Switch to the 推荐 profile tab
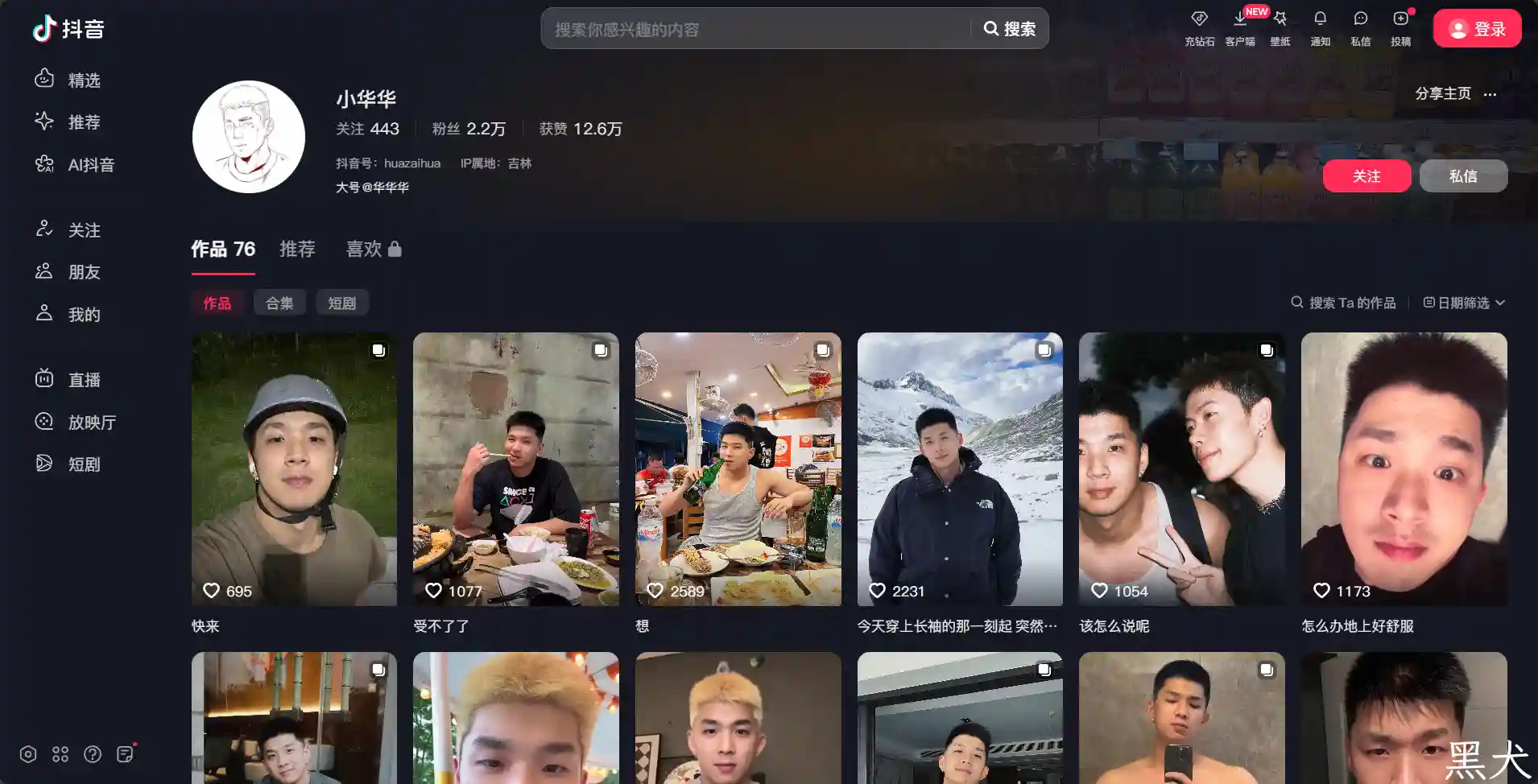The width and height of the screenshot is (1538, 784). (297, 250)
